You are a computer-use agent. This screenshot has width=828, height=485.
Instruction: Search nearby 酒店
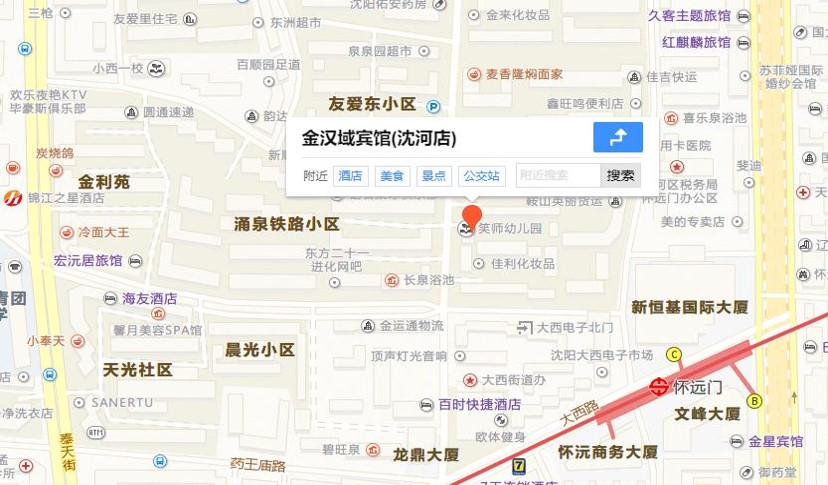pyautogui.click(x=349, y=176)
